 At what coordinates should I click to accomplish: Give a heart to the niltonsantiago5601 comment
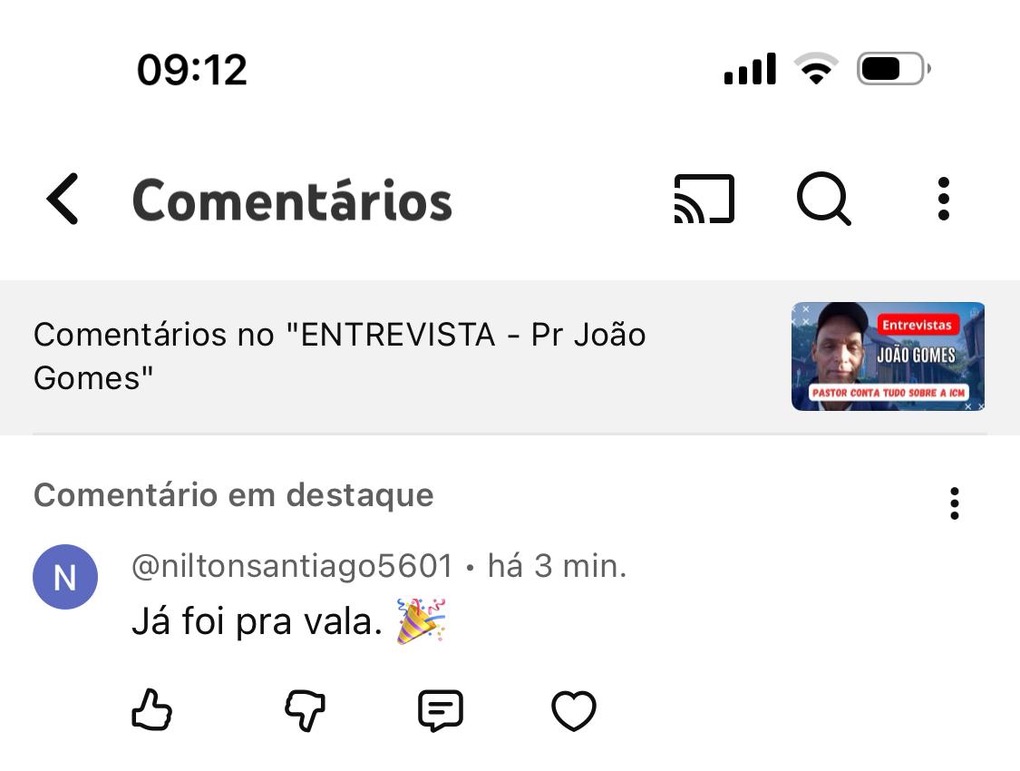tap(574, 711)
